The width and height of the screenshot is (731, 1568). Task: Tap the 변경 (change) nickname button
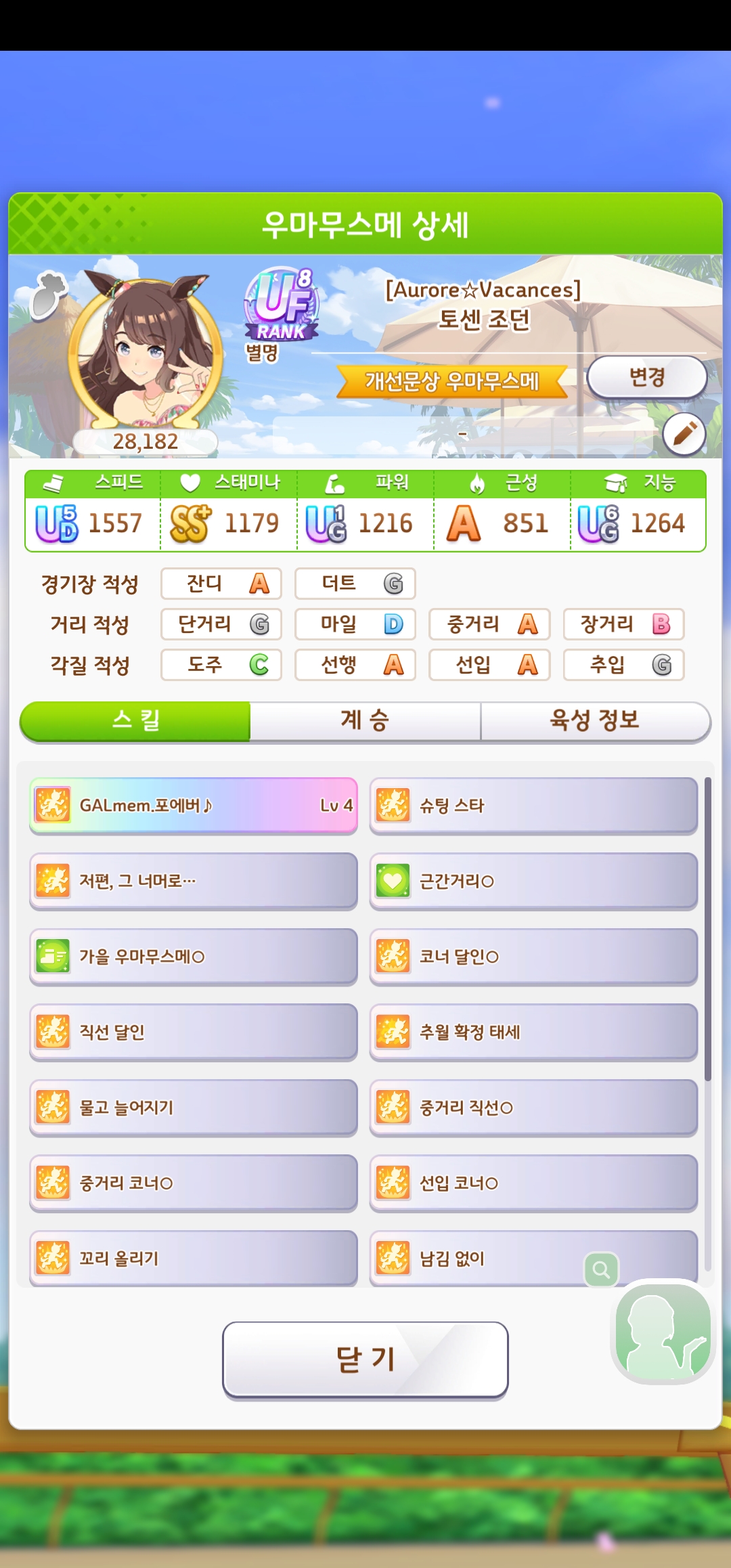pyautogui.click(x=646, y=377)
